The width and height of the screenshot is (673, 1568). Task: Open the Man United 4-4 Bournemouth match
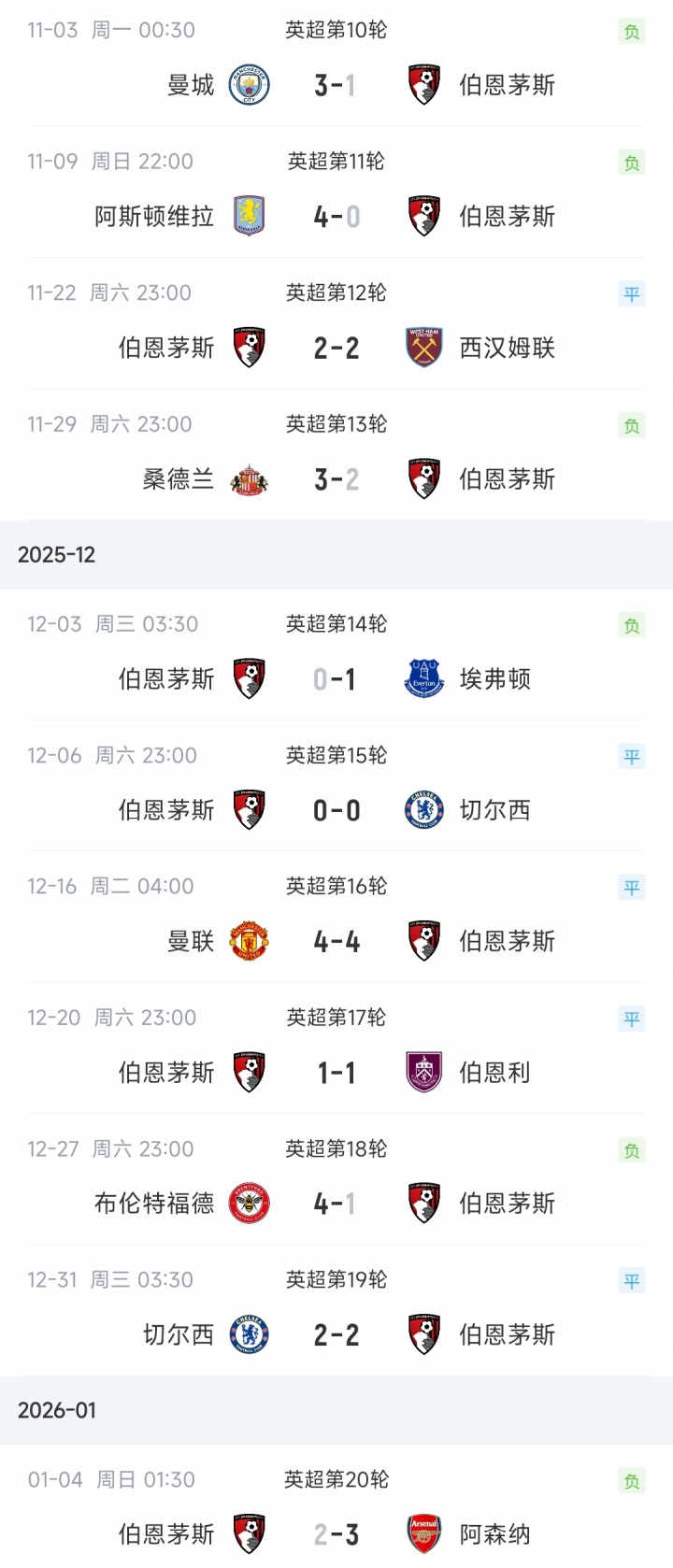click(336, 941)
